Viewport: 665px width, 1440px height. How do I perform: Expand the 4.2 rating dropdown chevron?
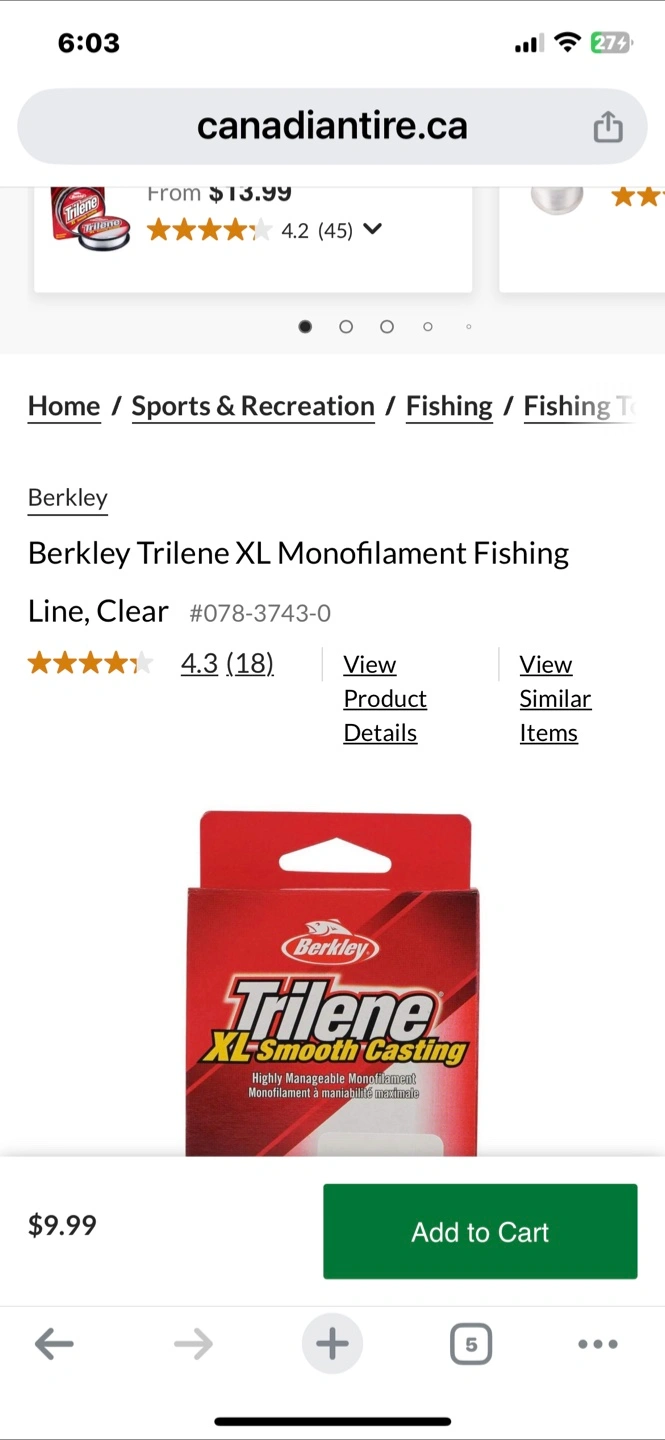(372, 229)
